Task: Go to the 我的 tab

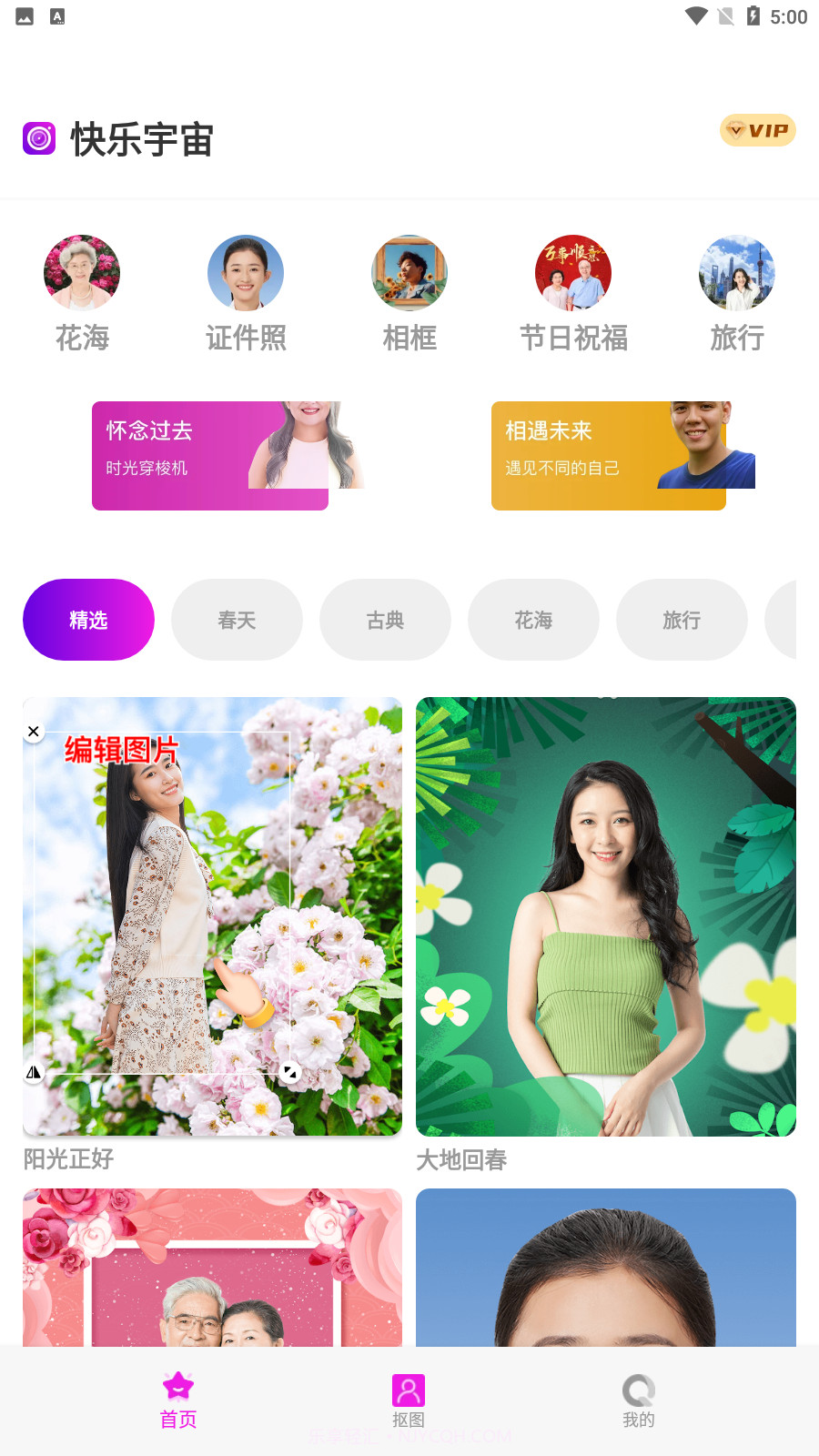Action: [639, 1401]
